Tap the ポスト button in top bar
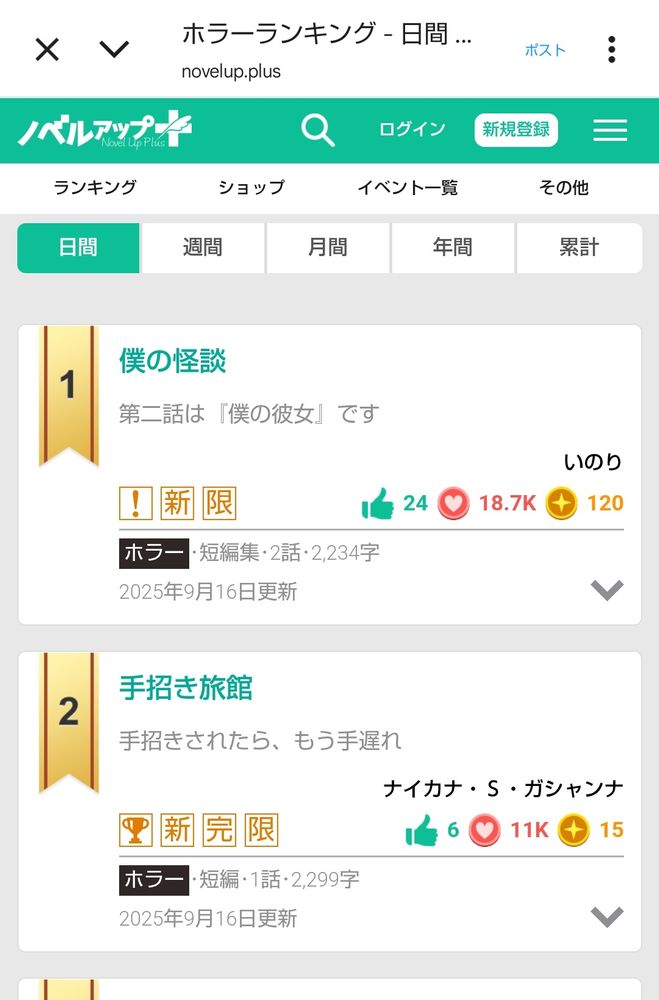659x1000 pixels. [545, 50]
